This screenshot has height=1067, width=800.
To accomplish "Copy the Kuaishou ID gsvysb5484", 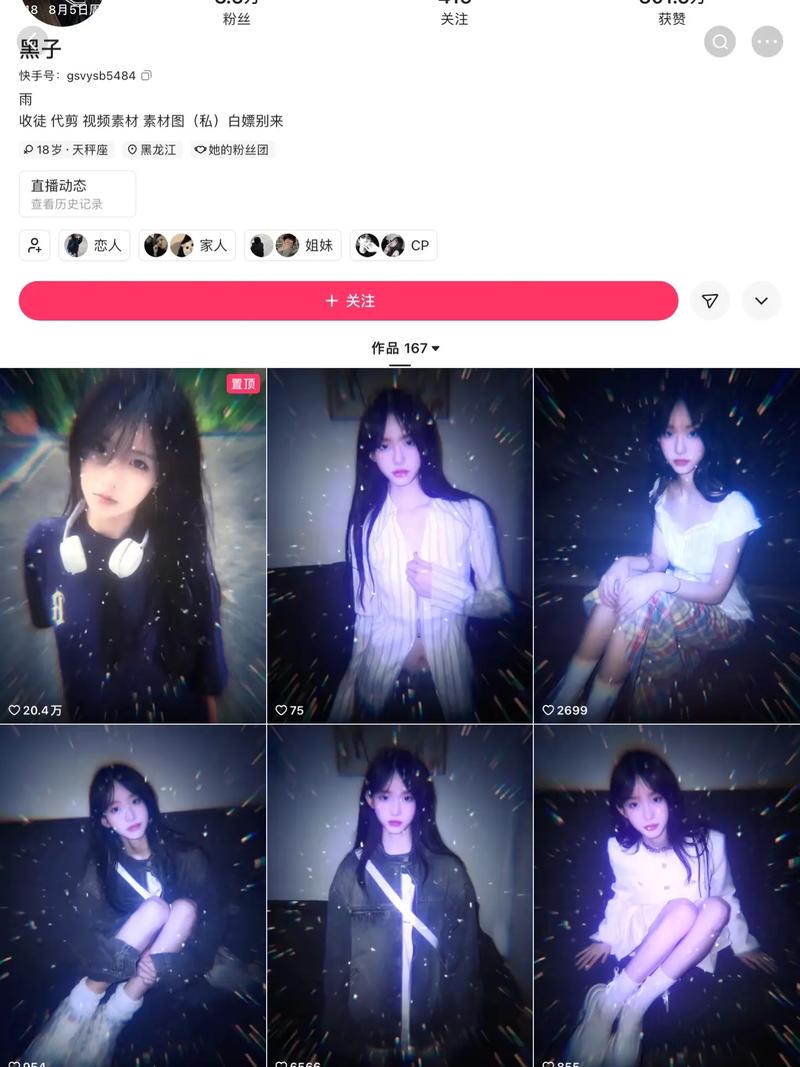I will pos(147,76).
